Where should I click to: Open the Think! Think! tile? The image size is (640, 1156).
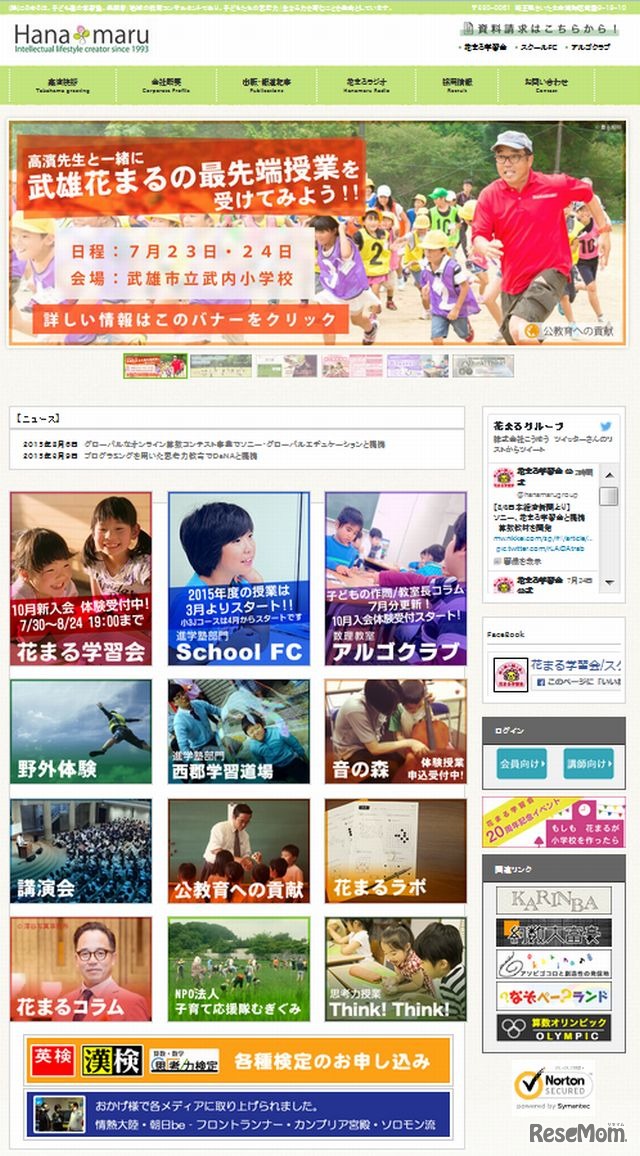point(395,968)
